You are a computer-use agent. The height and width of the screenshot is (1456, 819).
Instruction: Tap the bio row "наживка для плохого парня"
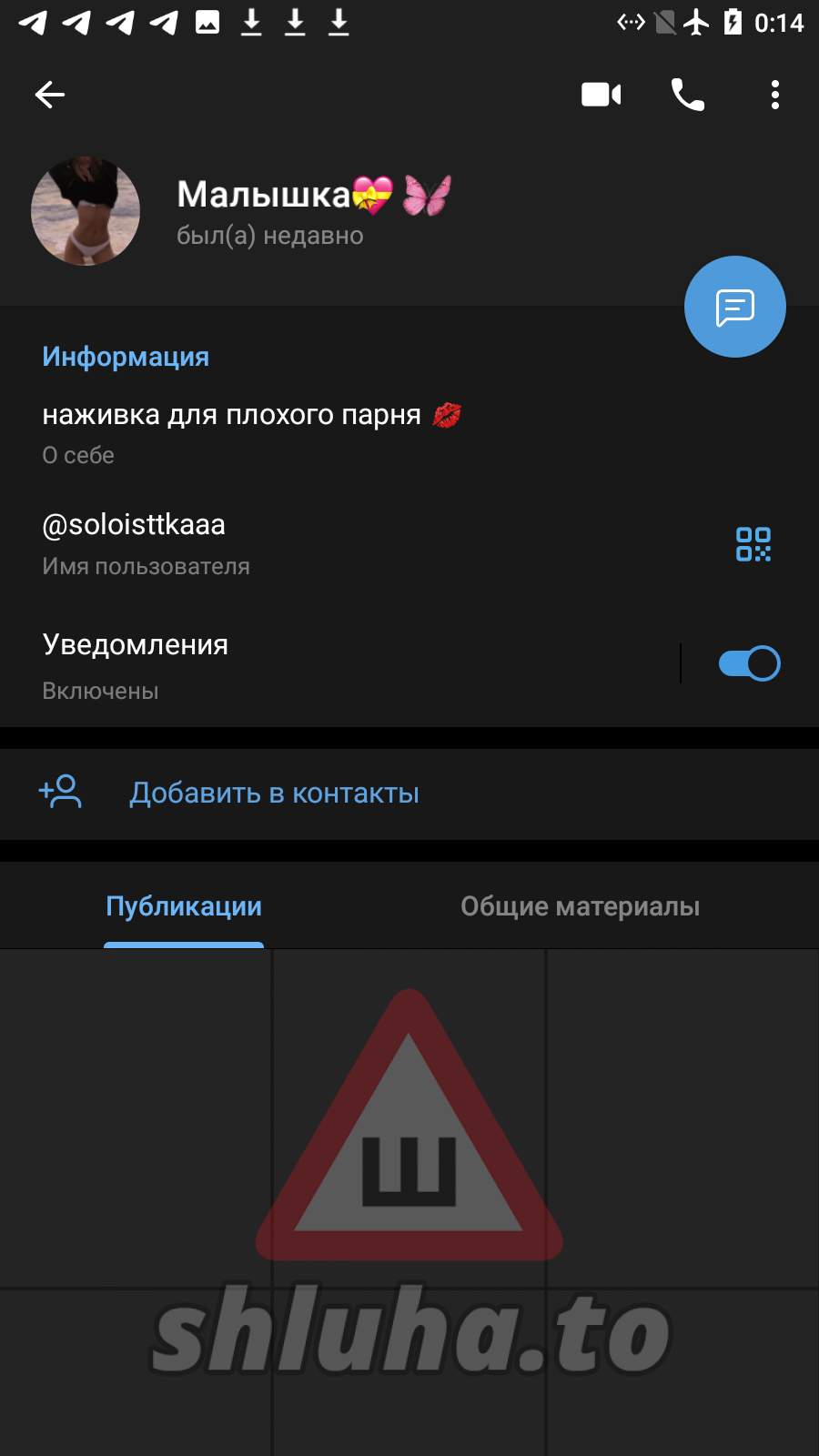pos(251,431)
